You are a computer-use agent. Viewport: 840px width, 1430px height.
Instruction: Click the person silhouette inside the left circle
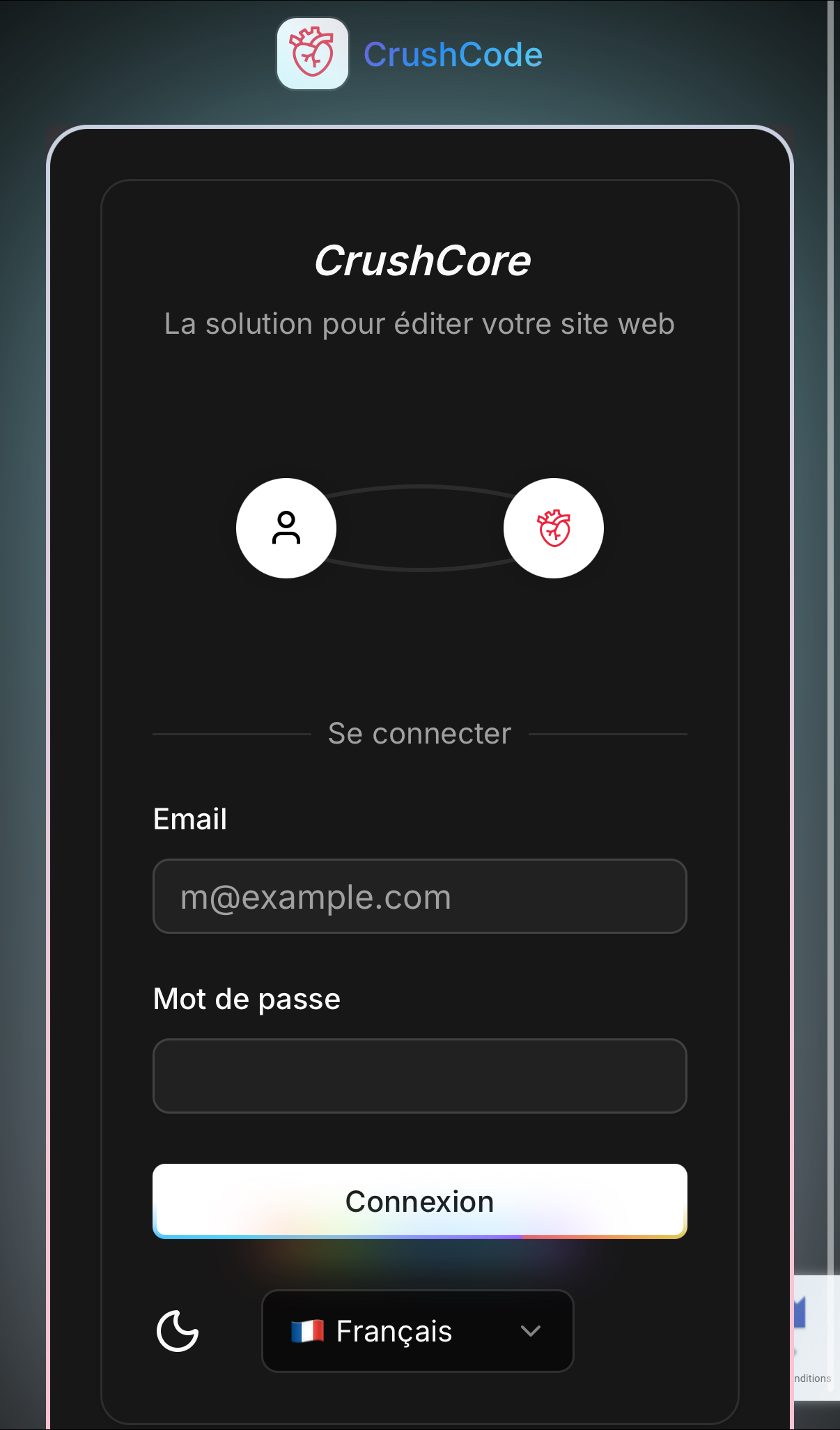[286, 528]
